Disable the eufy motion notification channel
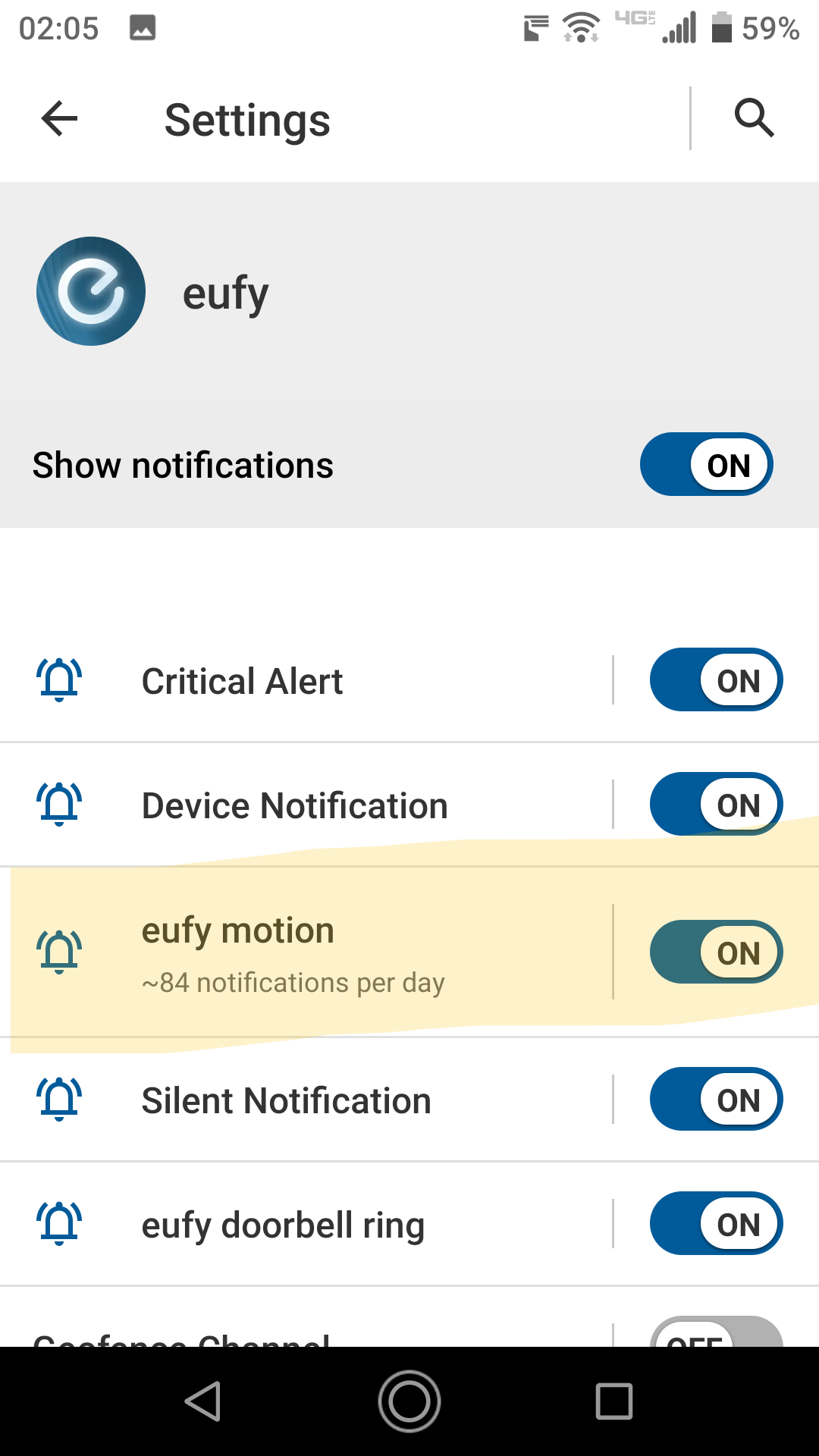This screenshot has width=819, height=1456. coord(717,952)
